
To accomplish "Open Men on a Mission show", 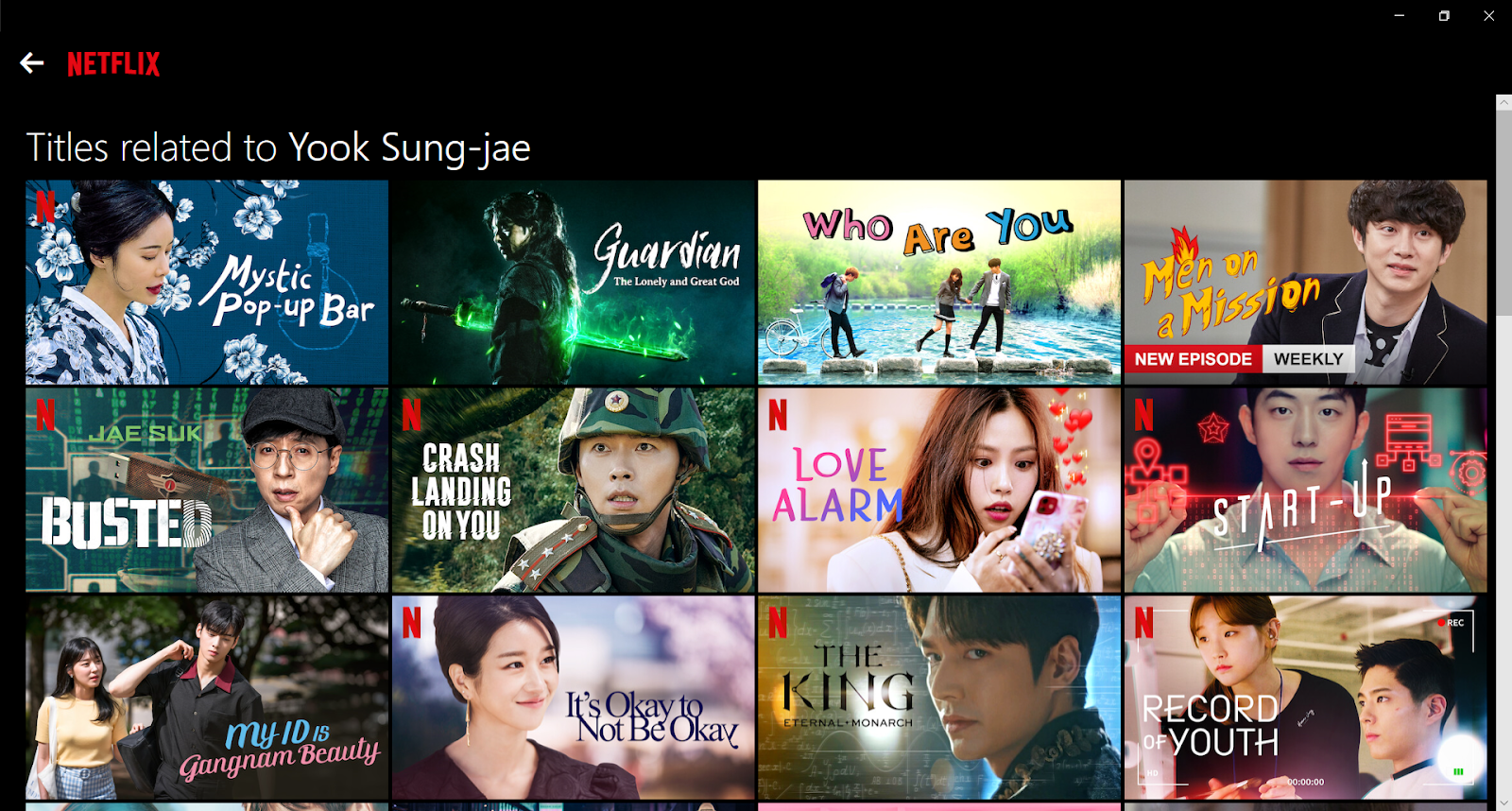I will (1305, 282).
